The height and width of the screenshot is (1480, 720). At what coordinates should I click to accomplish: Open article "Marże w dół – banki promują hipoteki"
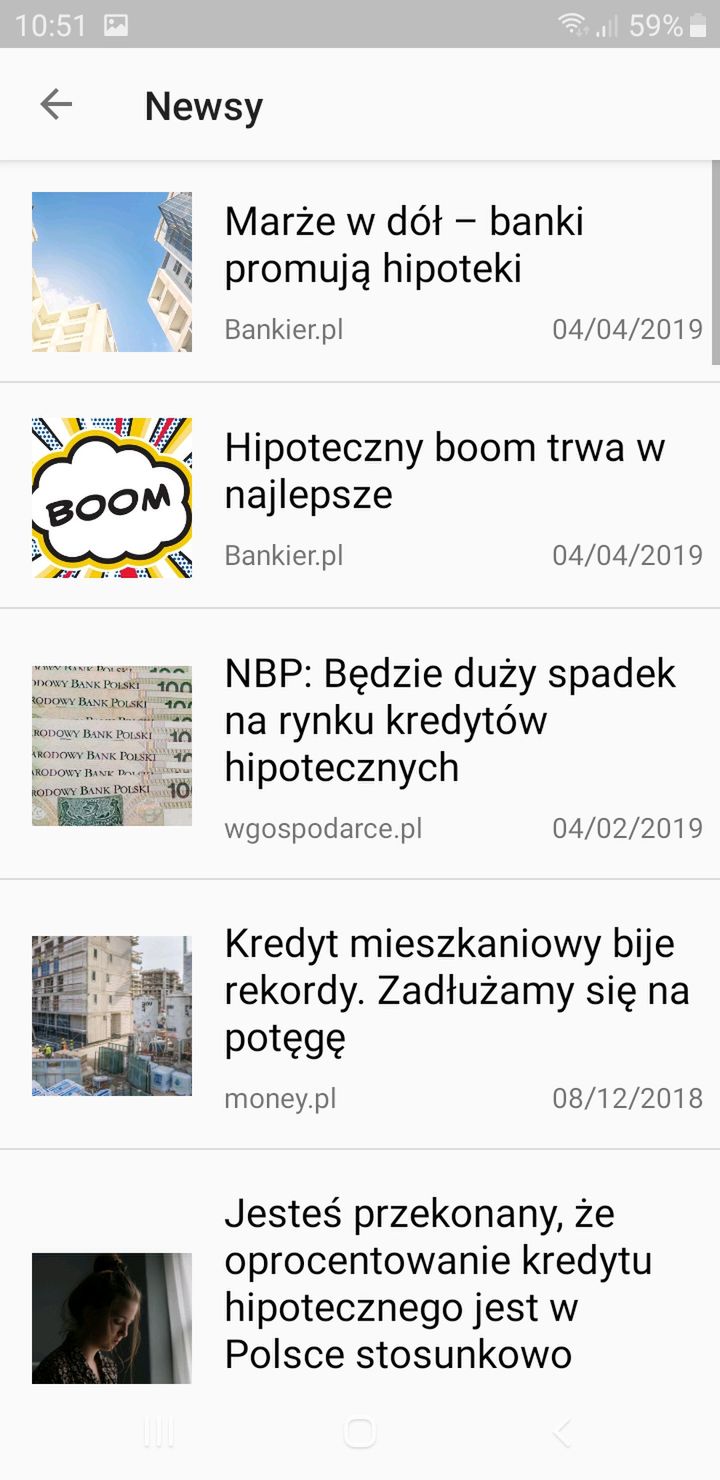pos(360,271)
